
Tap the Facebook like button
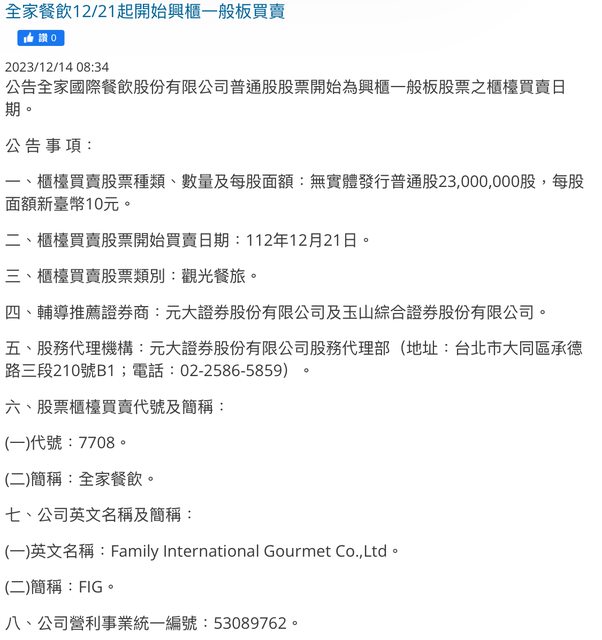(x=40, y=38)
